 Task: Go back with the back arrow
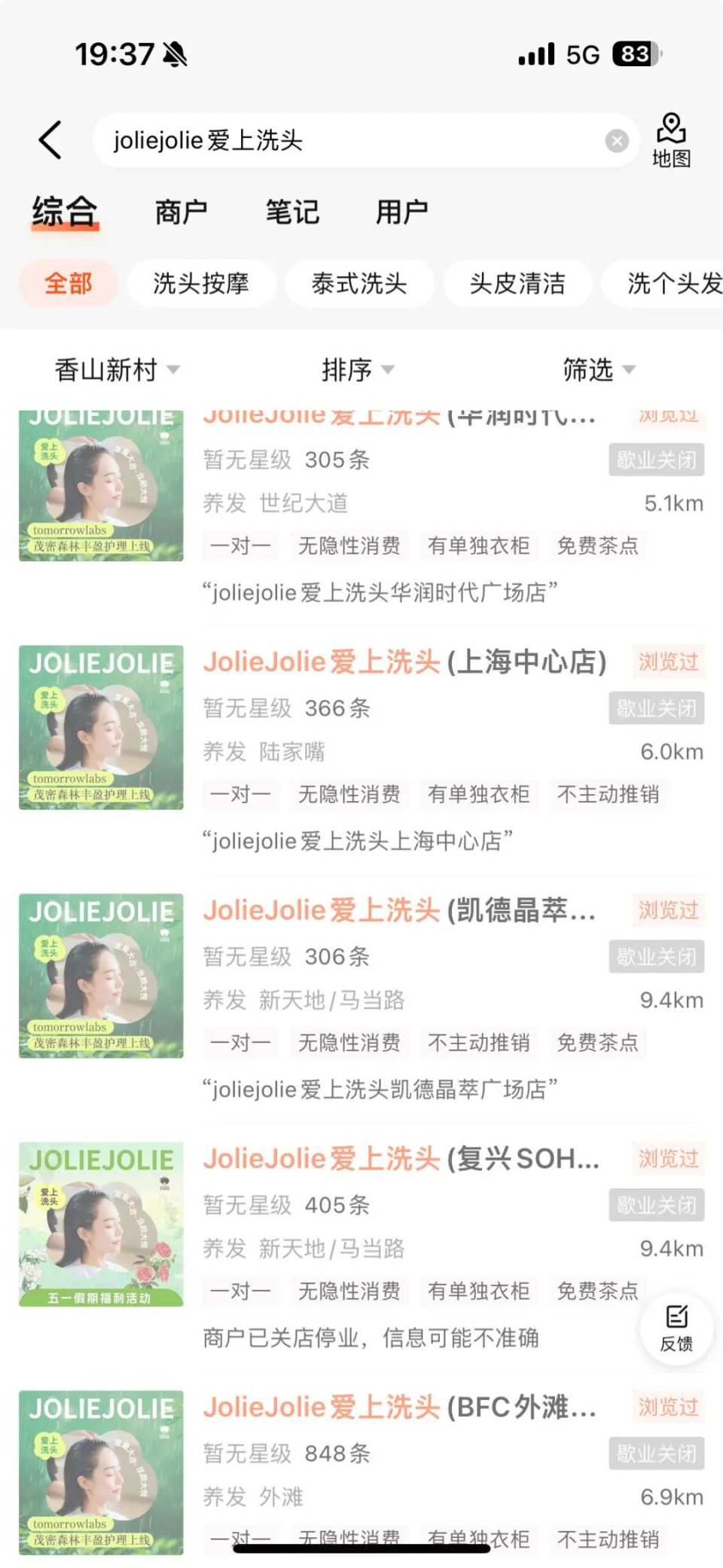click(50, 140)
